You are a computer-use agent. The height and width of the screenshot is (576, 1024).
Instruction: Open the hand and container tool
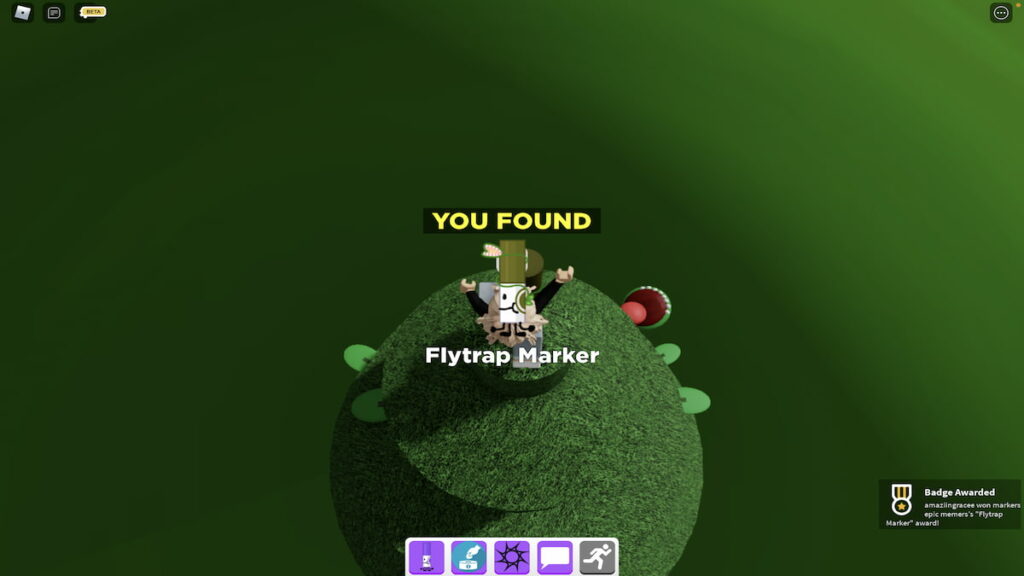pos(469,557)
